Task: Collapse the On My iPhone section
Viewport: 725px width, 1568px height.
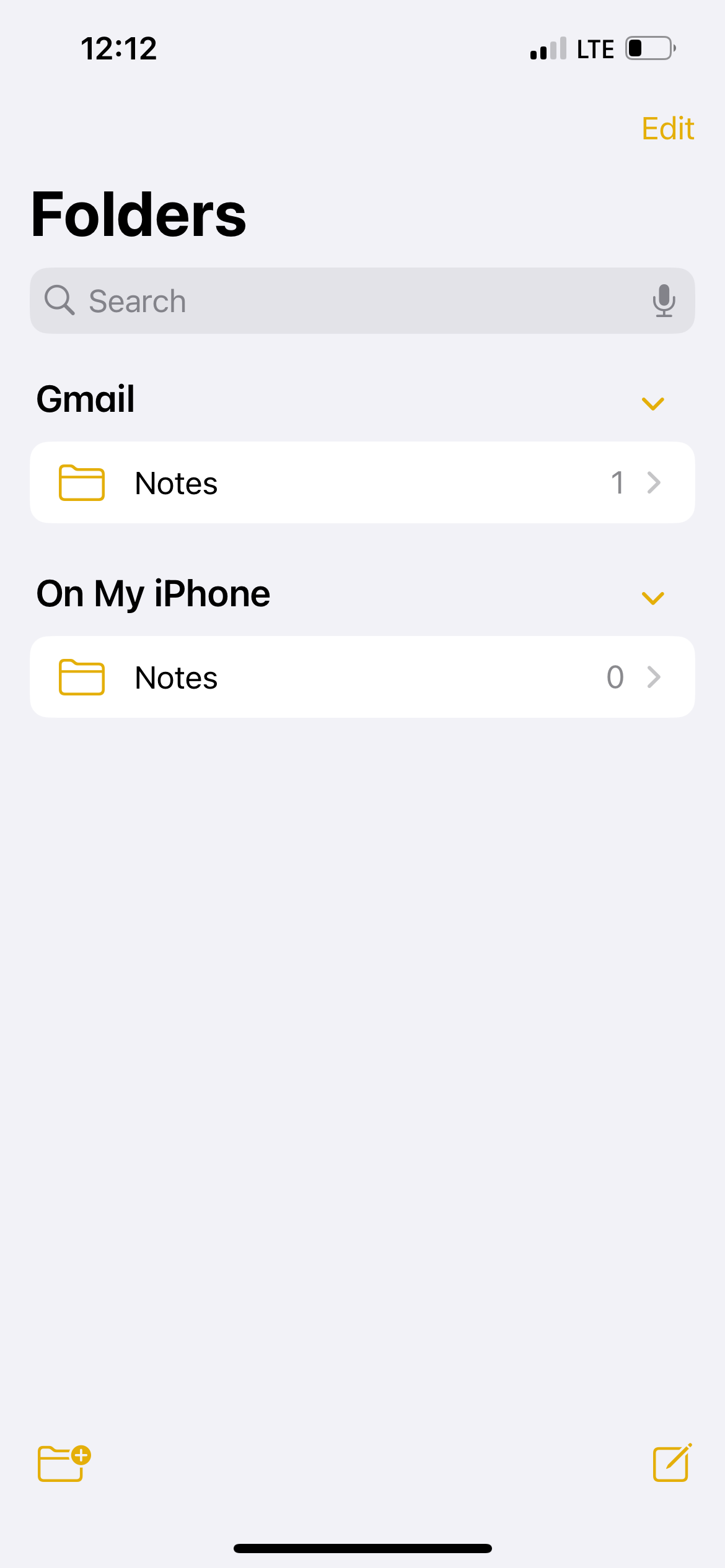Action: click(x=652, y=598)
